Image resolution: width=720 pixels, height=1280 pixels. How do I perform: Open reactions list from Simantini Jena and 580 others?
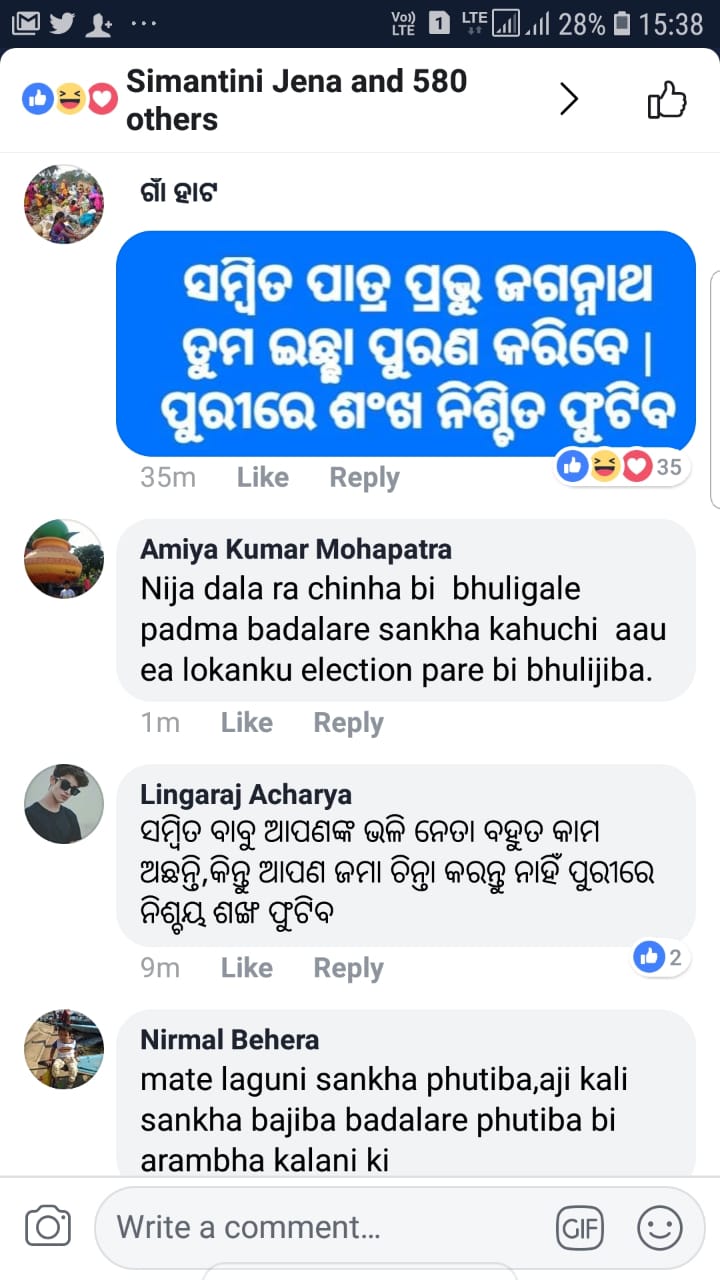(296, 100)
